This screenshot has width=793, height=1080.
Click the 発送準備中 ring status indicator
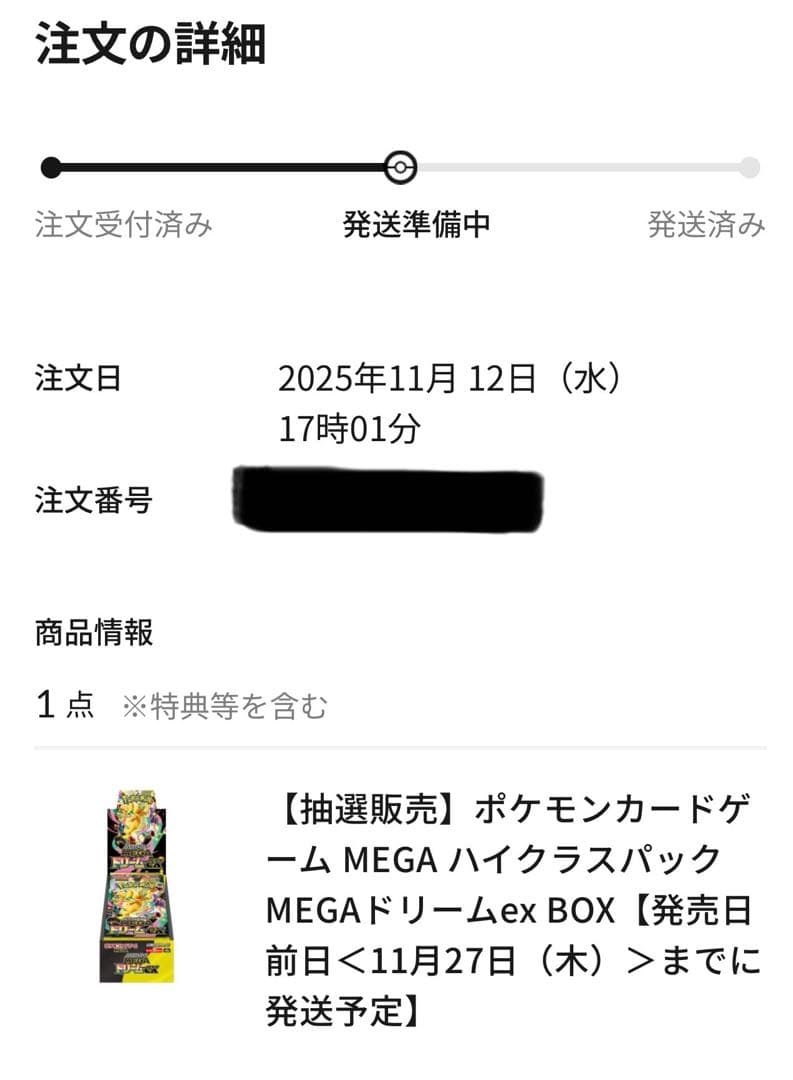400,166
